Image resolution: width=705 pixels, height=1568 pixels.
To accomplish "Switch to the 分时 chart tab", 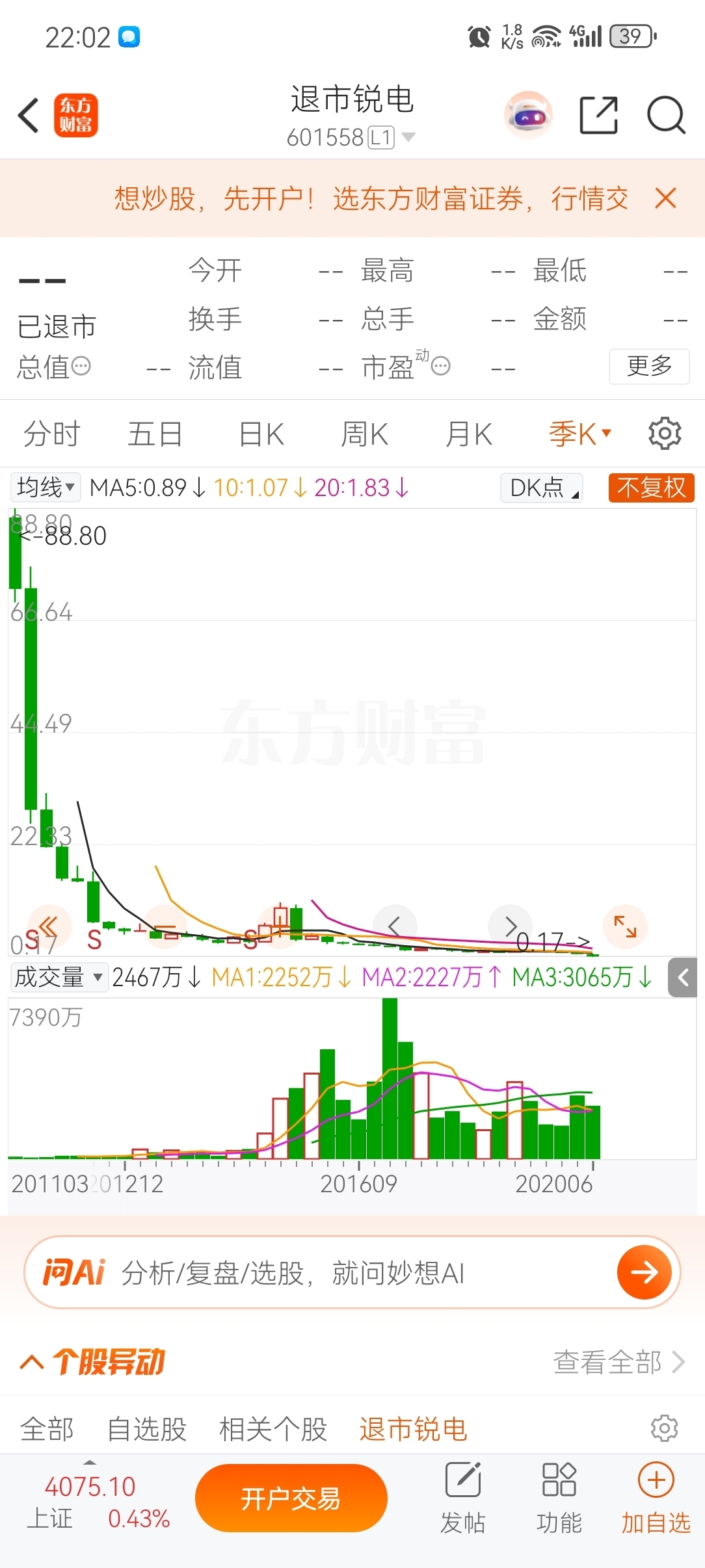I will pyautogui.click(x=51, y=434).
